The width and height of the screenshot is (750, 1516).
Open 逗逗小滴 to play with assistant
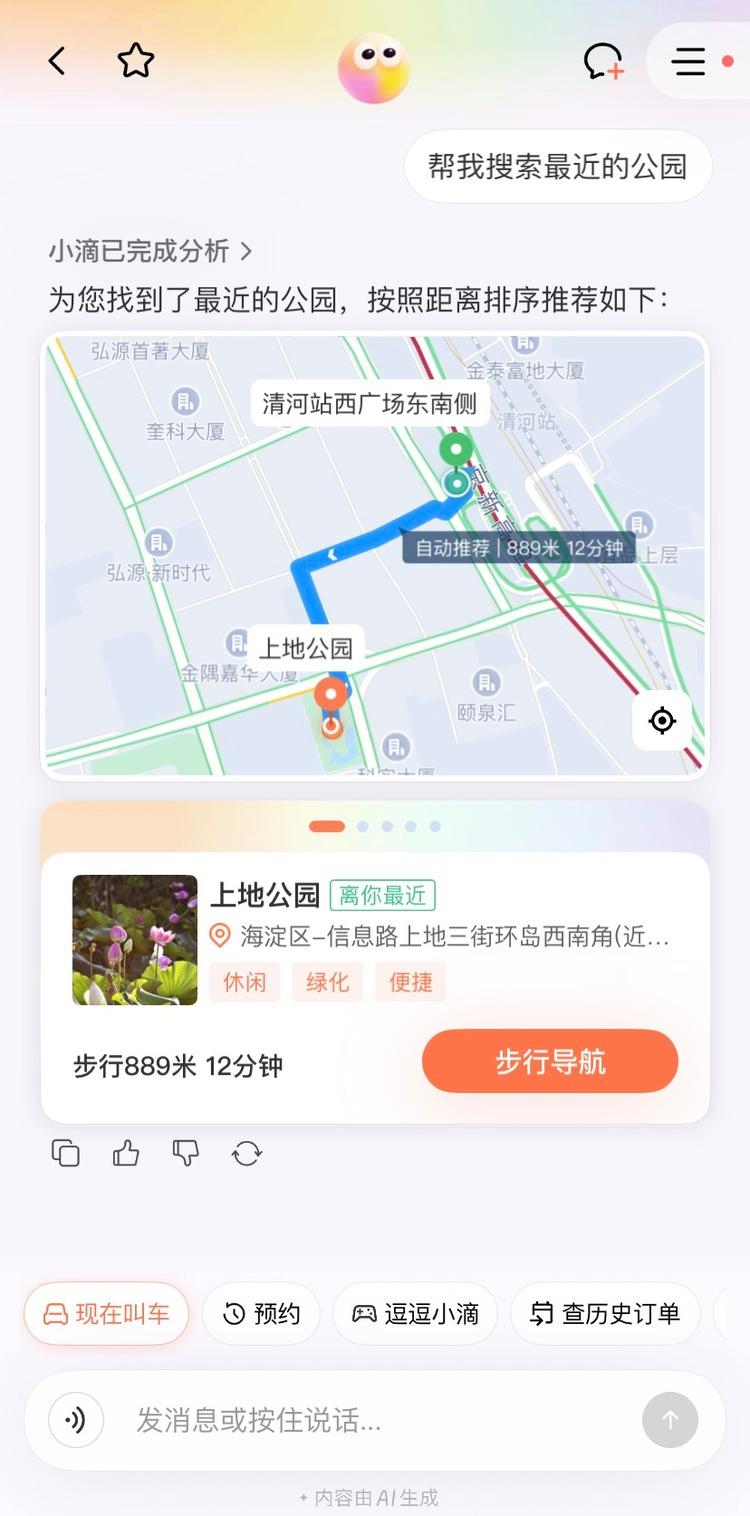414,1313
